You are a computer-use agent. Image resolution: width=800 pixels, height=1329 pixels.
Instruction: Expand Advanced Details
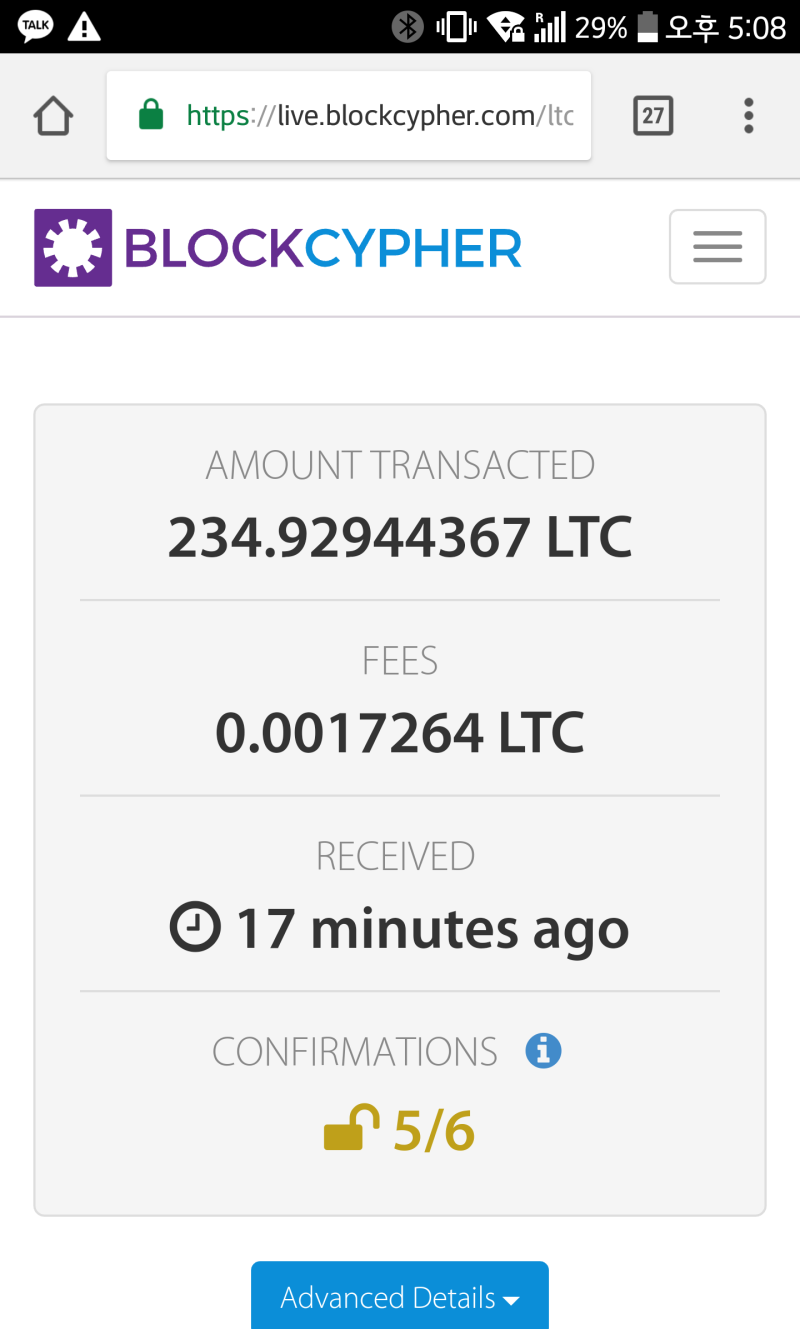[x=400, y=1297]
